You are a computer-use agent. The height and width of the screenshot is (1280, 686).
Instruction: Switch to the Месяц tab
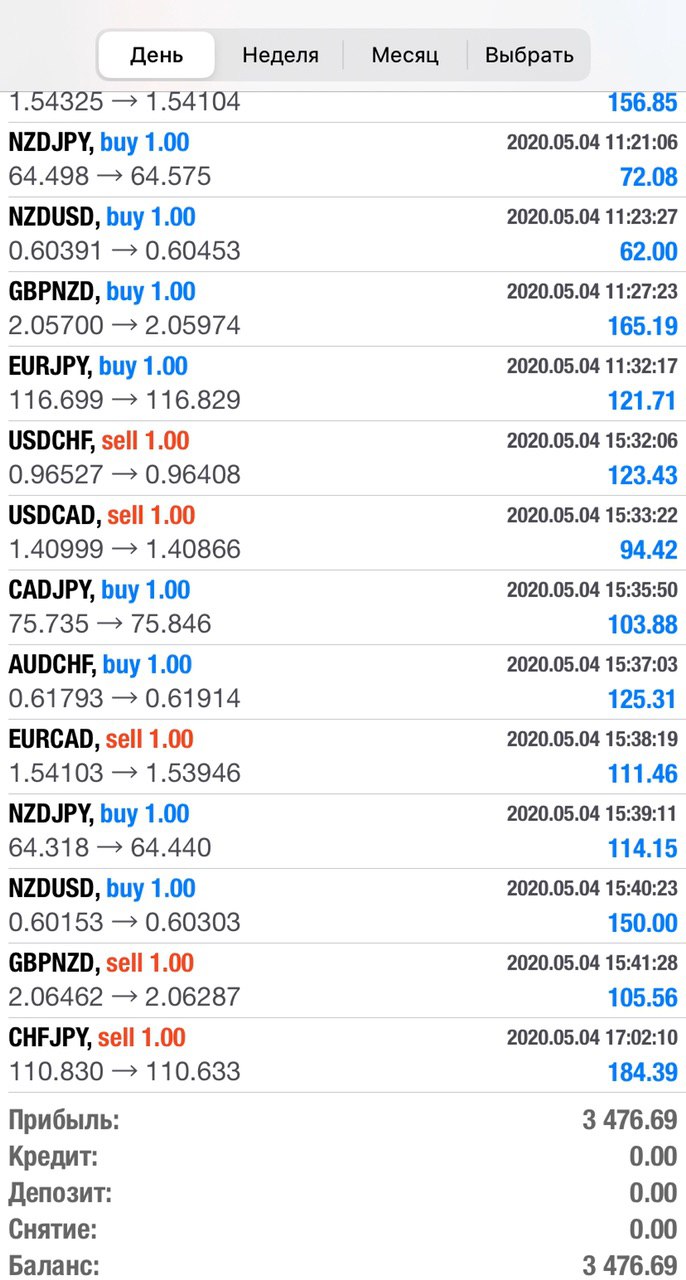405,55
